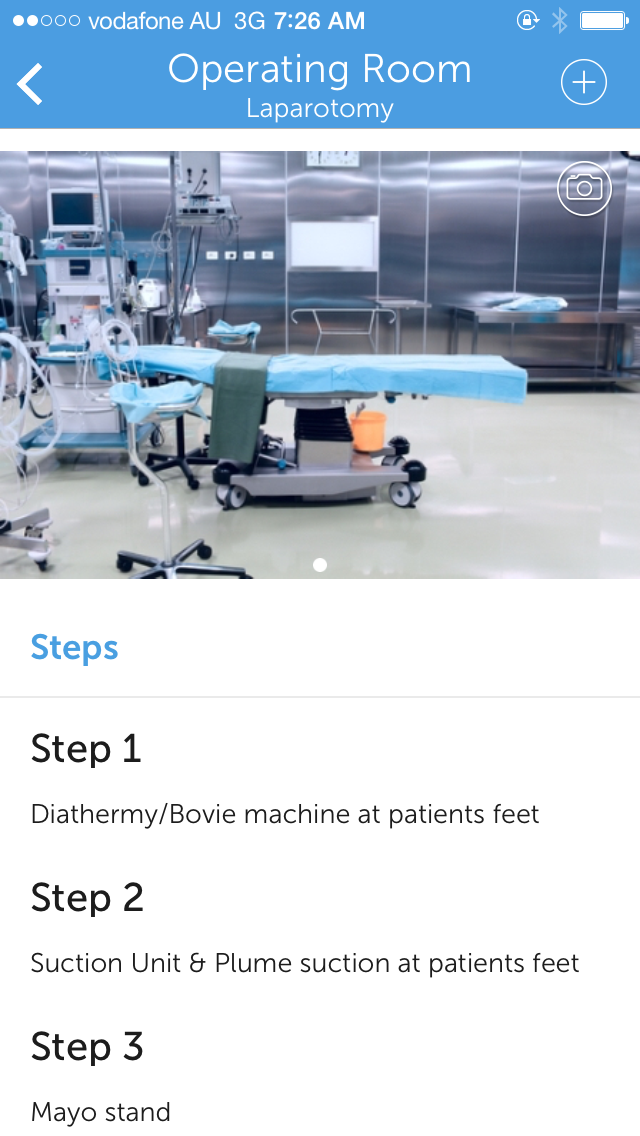View Step 3 Mayo stand
Image resolution: width=640 pixels, height=1136 pixels.
[320, 1076]
